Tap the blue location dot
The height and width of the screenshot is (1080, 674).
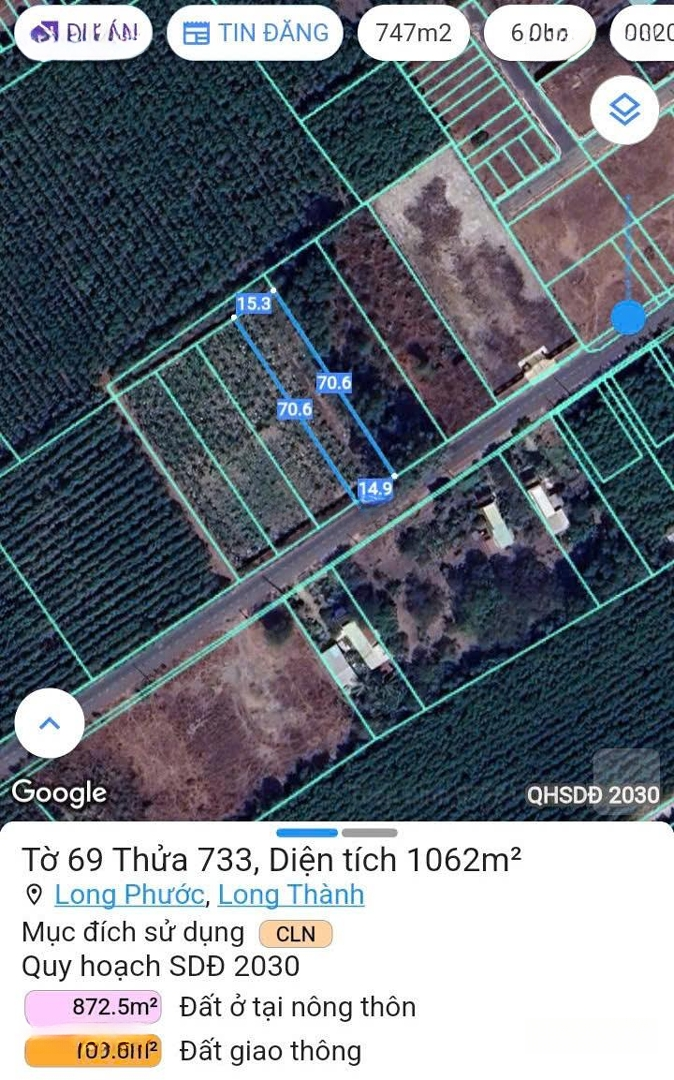[x=628, y=318]
